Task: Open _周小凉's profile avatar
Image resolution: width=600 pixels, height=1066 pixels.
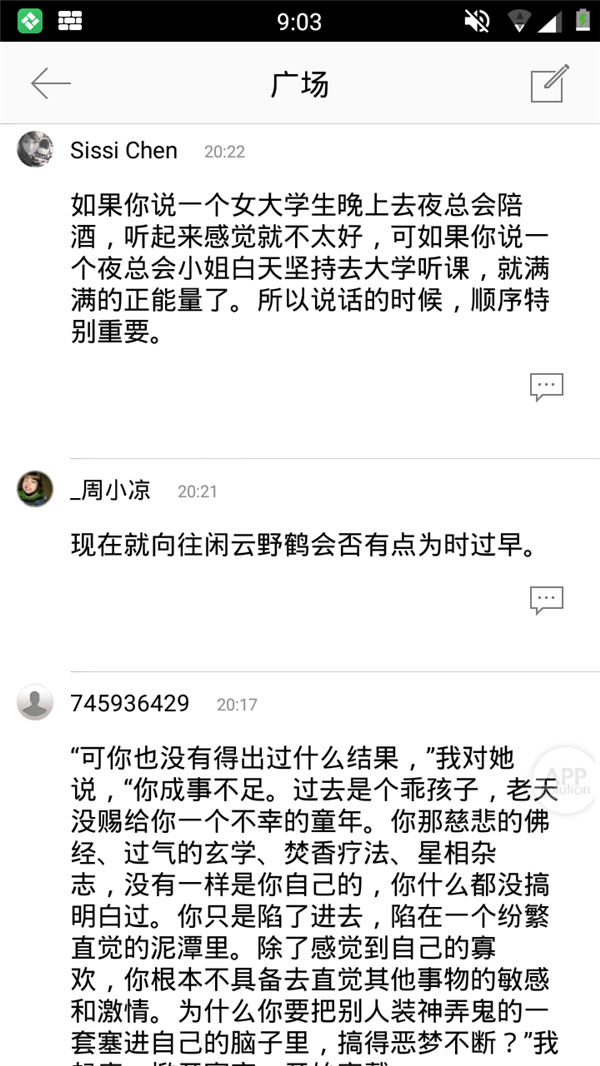Action: pyautogui.click(x=35, y=489)
